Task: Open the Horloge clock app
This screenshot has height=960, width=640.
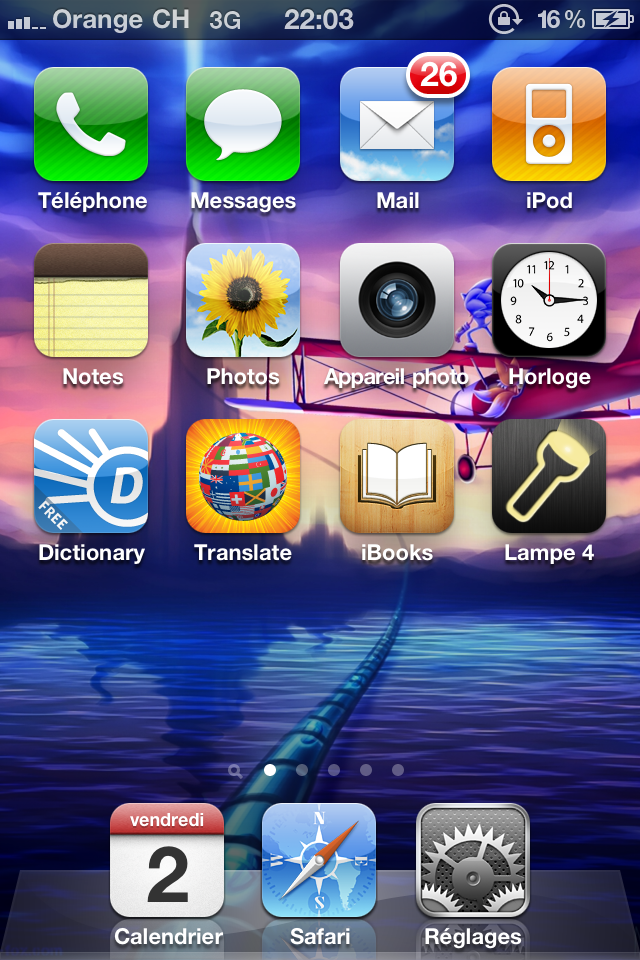Action: coord(549,300)
